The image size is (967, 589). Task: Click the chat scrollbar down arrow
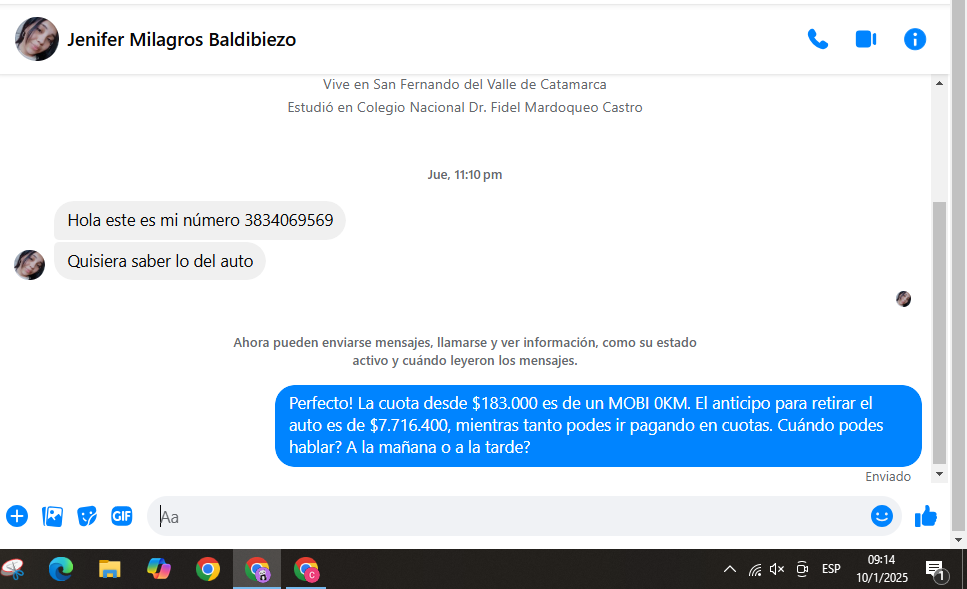939,473
